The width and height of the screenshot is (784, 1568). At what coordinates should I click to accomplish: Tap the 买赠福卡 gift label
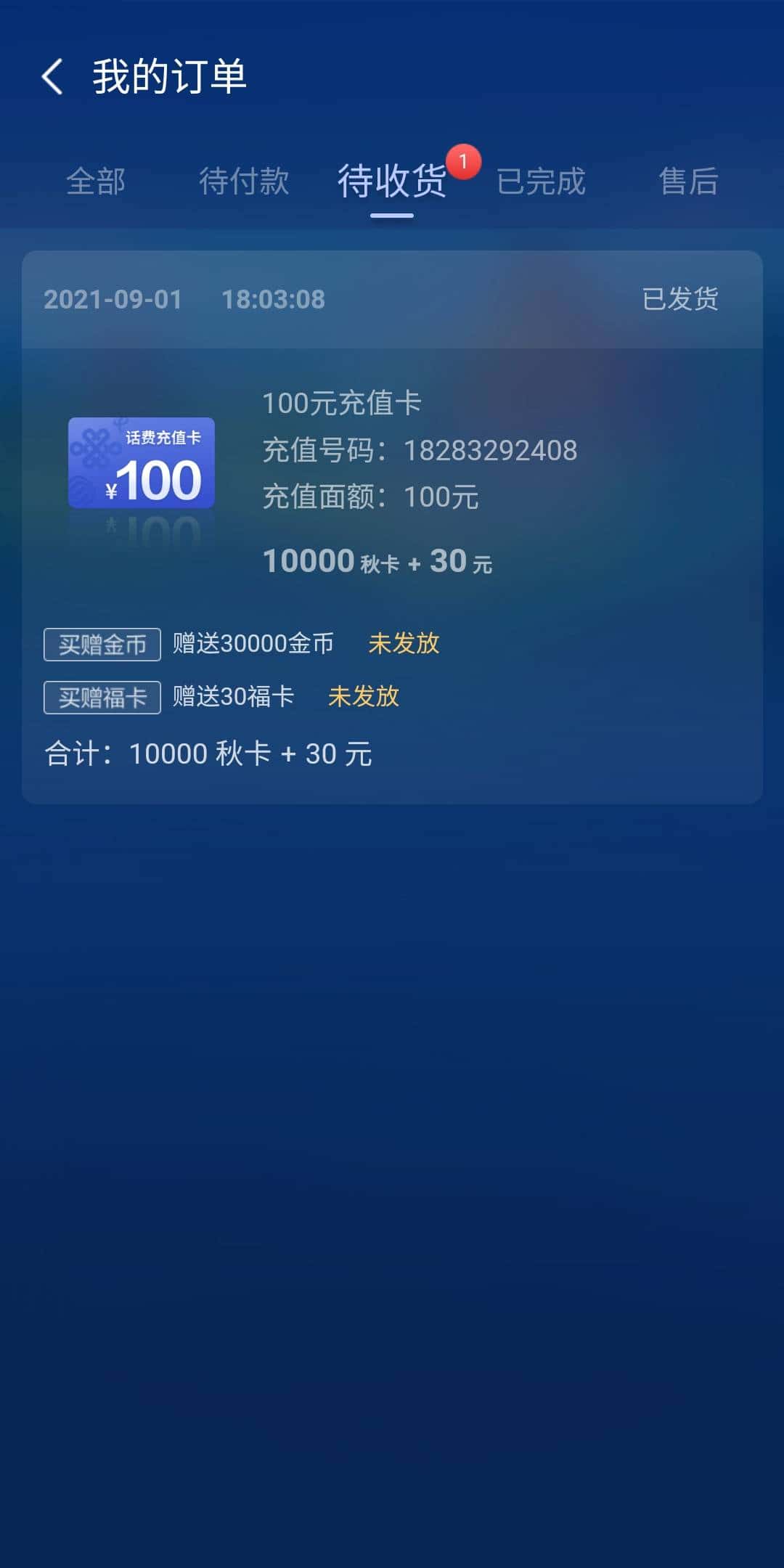101,697
